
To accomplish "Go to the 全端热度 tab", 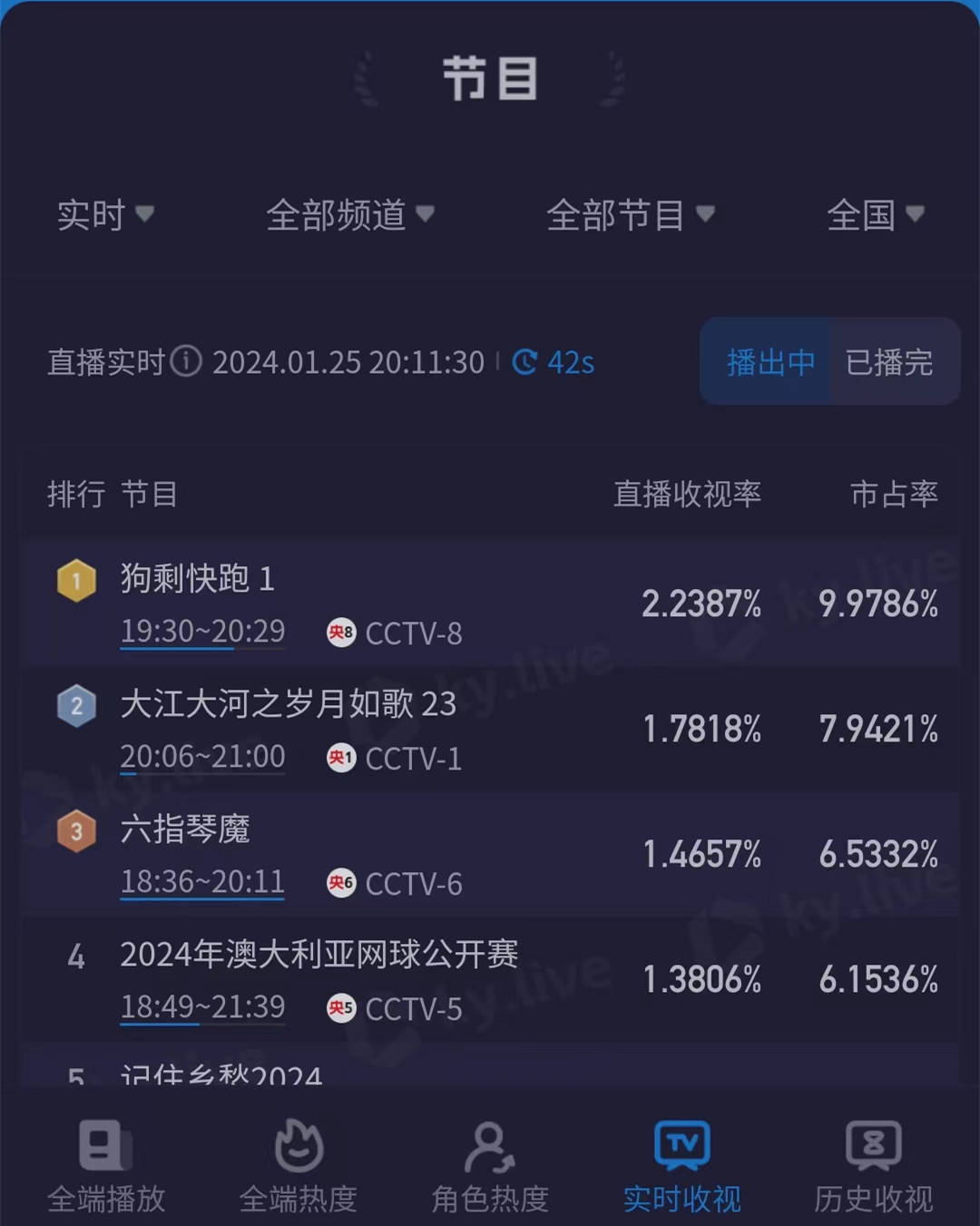I will (x=299, y=1167).
